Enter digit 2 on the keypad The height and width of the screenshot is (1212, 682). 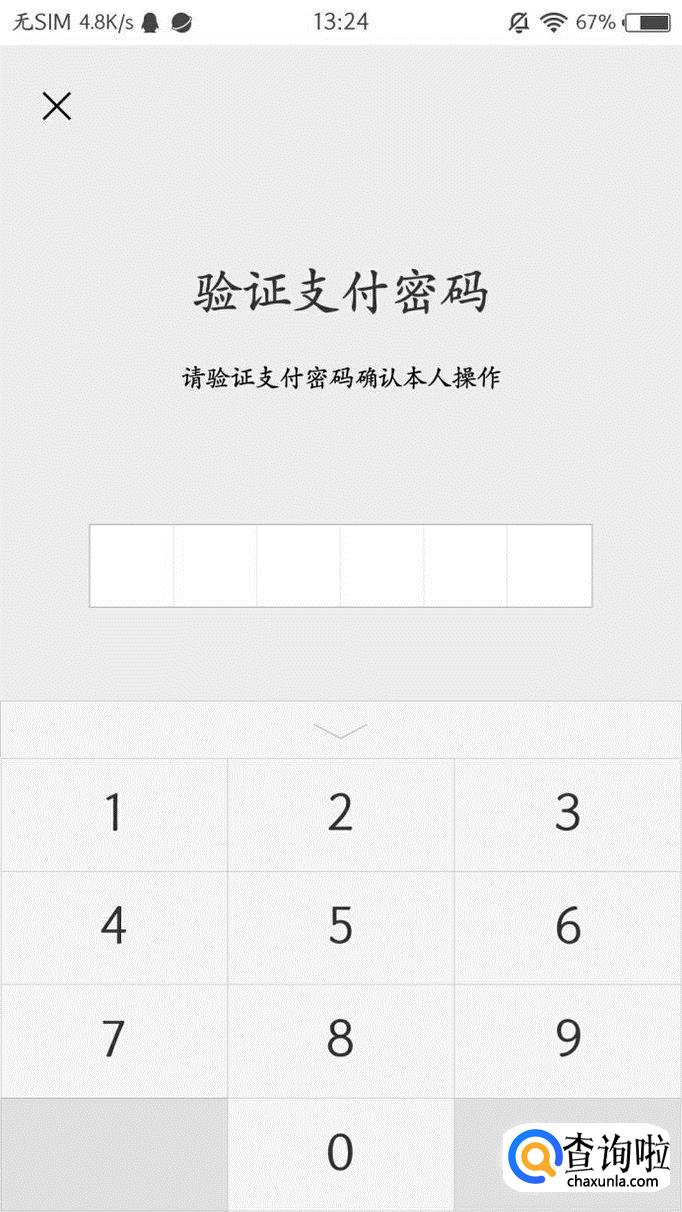point(340,814)
